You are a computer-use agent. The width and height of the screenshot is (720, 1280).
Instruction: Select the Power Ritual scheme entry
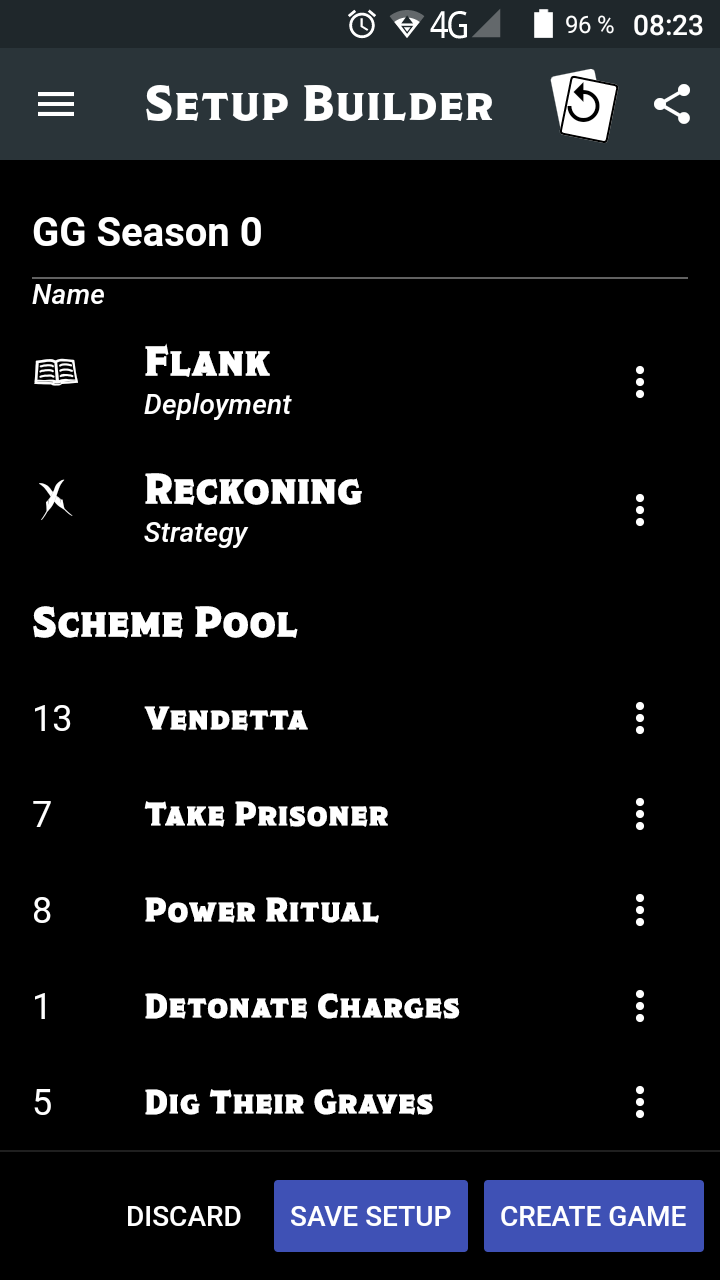point(300,910)
